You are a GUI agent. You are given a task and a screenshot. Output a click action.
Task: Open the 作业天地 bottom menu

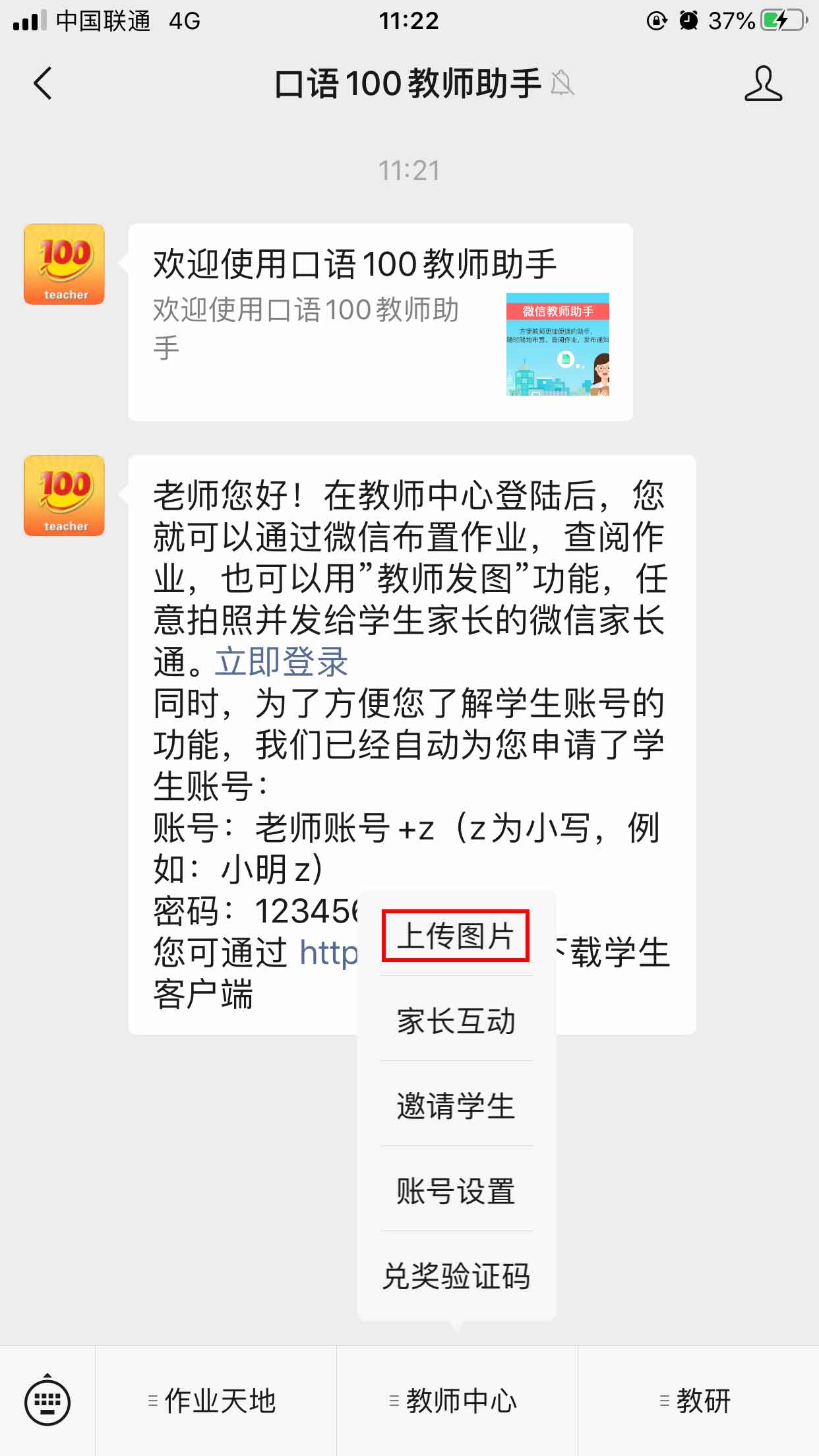216,1401
